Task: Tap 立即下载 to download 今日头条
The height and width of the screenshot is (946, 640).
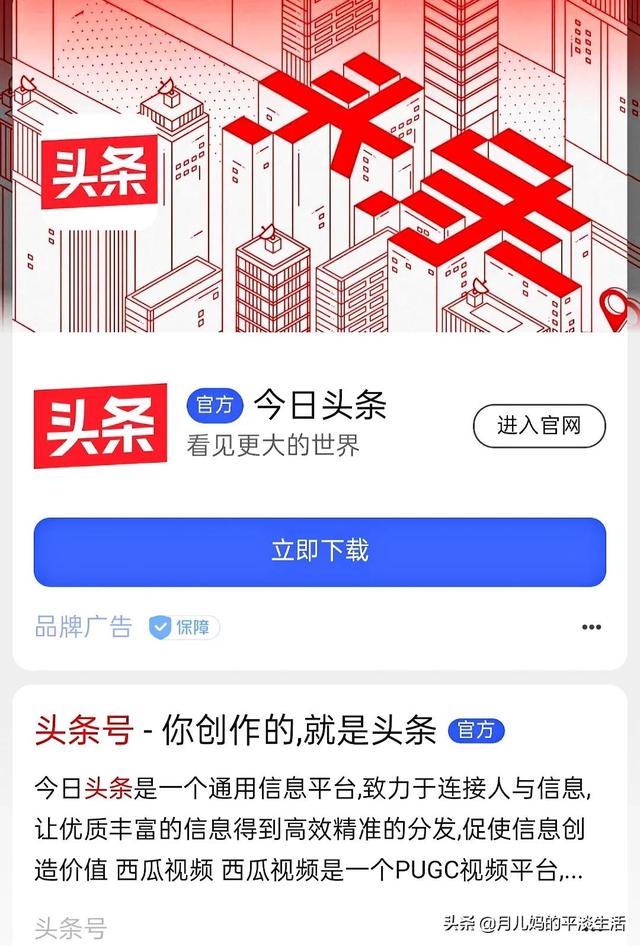Action: [320, 551]
